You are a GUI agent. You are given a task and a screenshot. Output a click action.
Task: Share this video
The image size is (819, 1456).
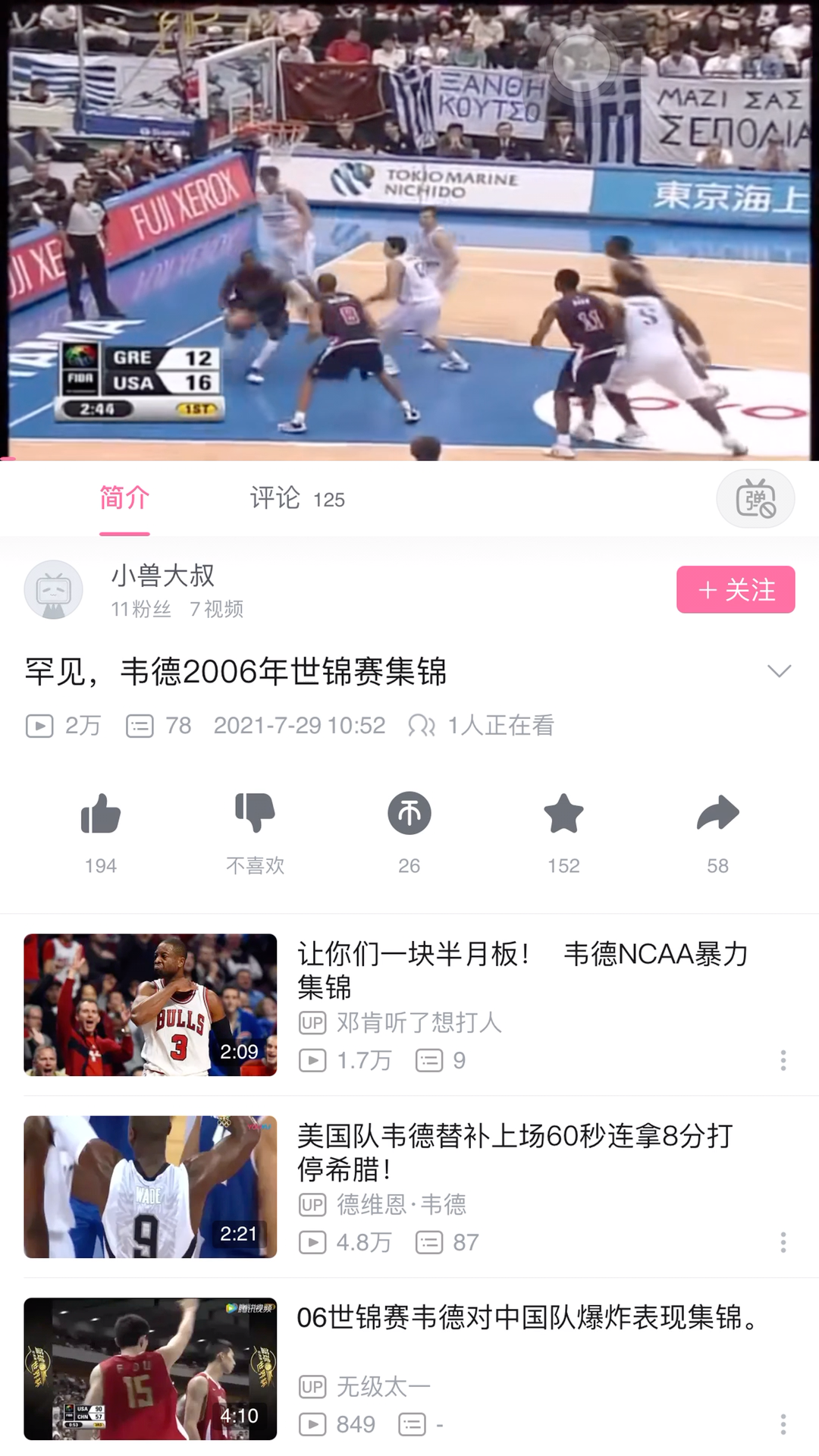pyautogui.click(x=717, y=815)
